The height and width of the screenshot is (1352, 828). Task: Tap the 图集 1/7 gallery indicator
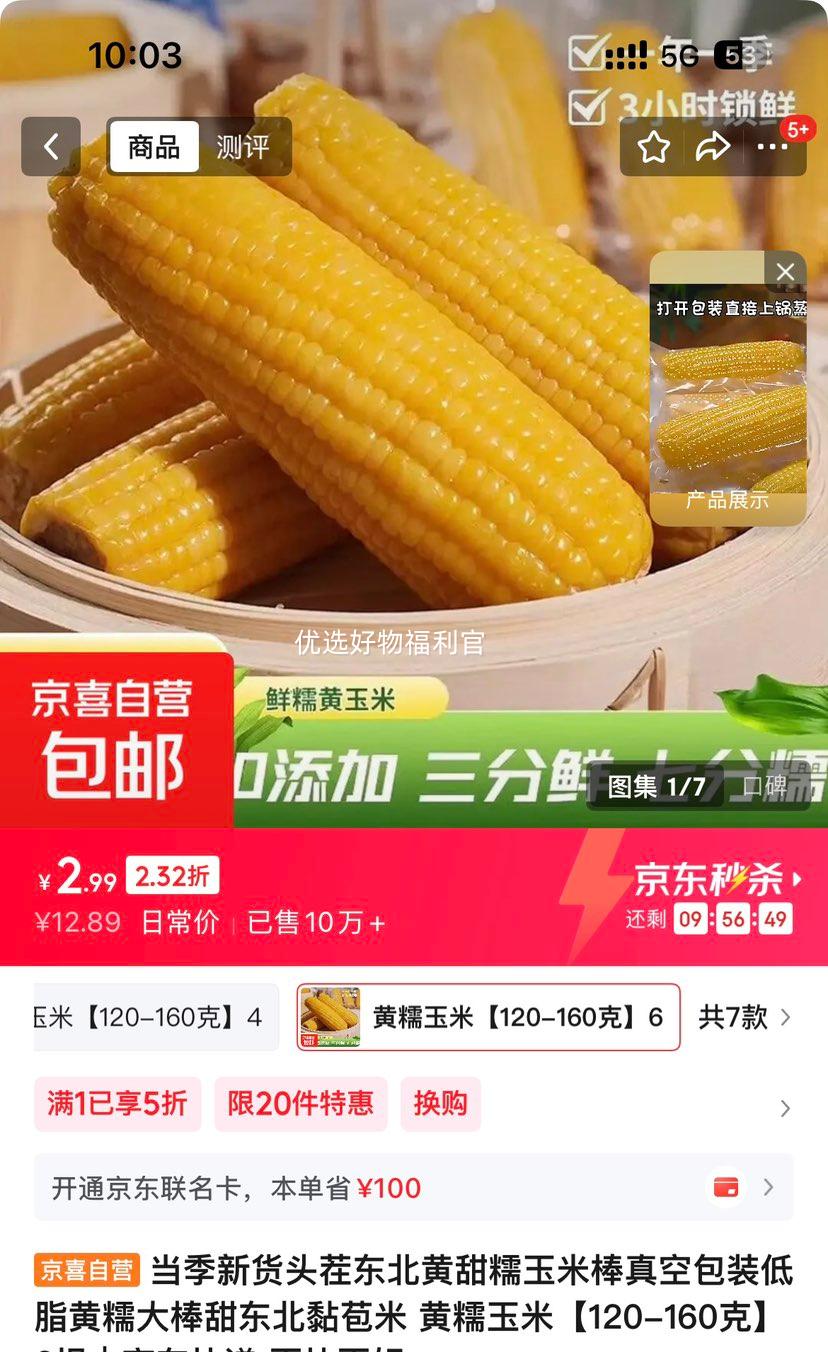657,787
